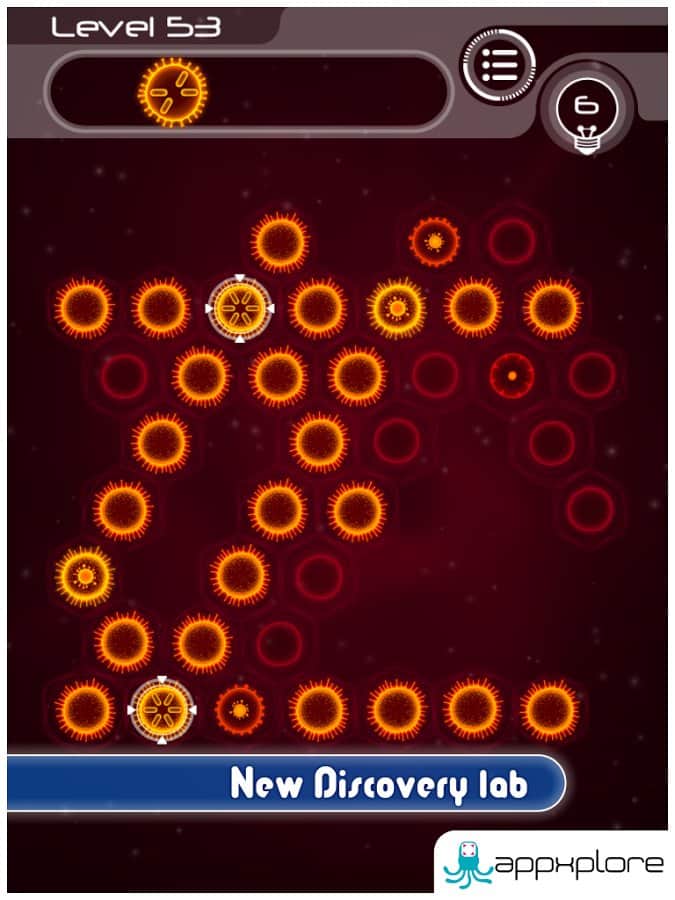Open the level menu list icon
Viewport: 675px width, 900px height.
[x=497, y=67]
